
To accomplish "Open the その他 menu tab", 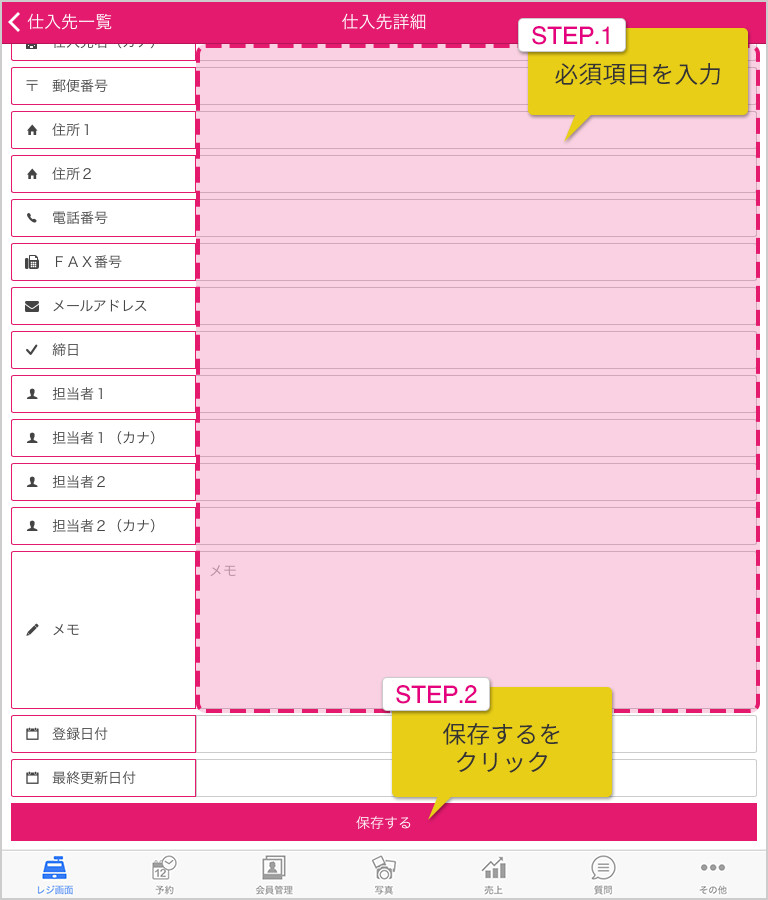I will click(x=713, y=874).
